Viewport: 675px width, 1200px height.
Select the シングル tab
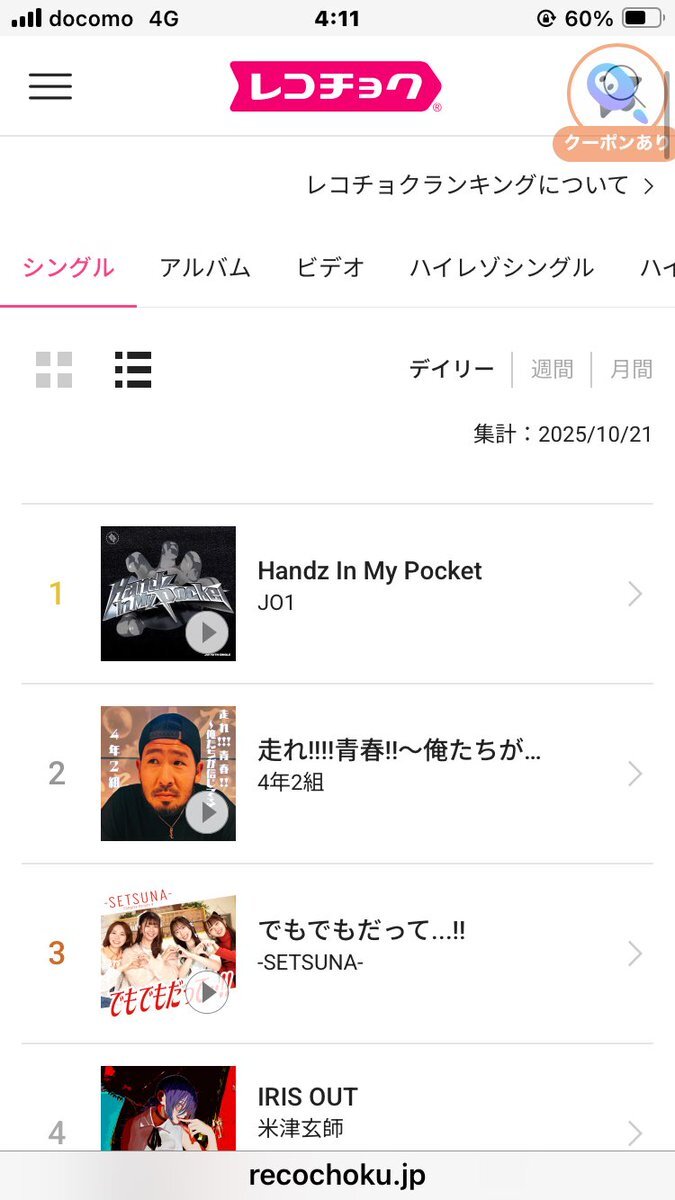68,267
